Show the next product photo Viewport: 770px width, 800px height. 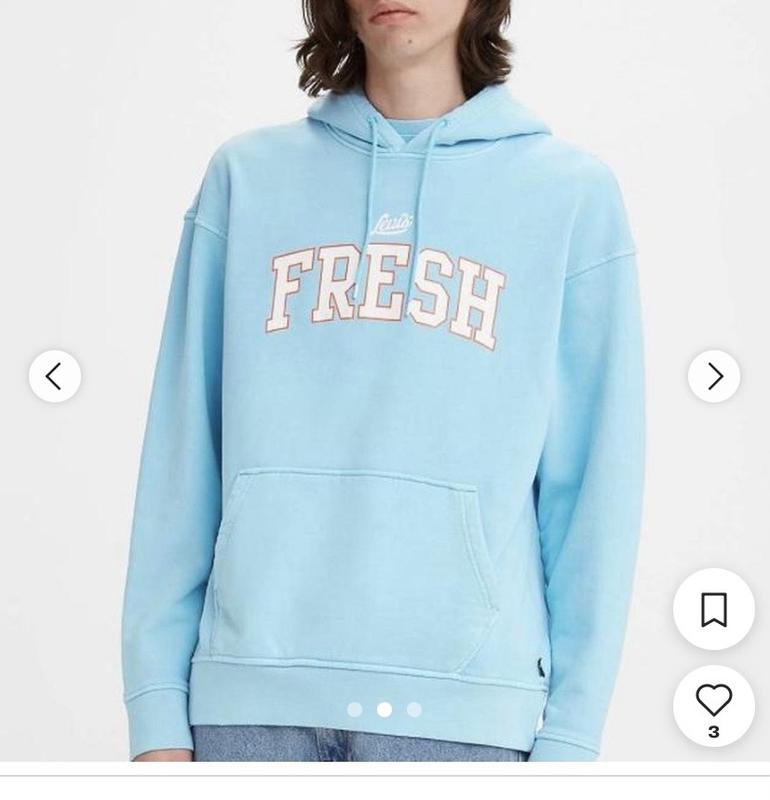[714, 376]
